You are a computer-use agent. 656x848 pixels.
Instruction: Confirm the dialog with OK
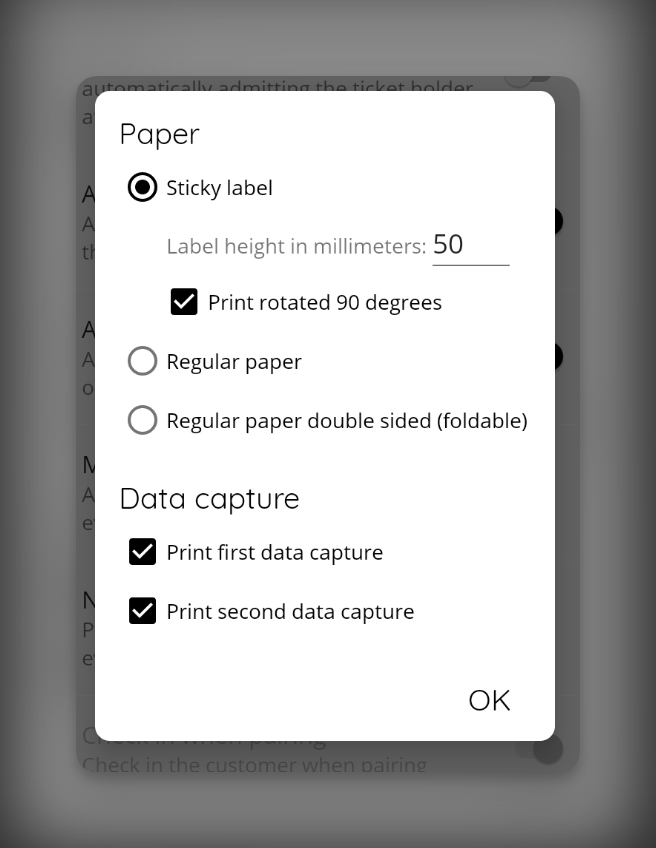489,700
